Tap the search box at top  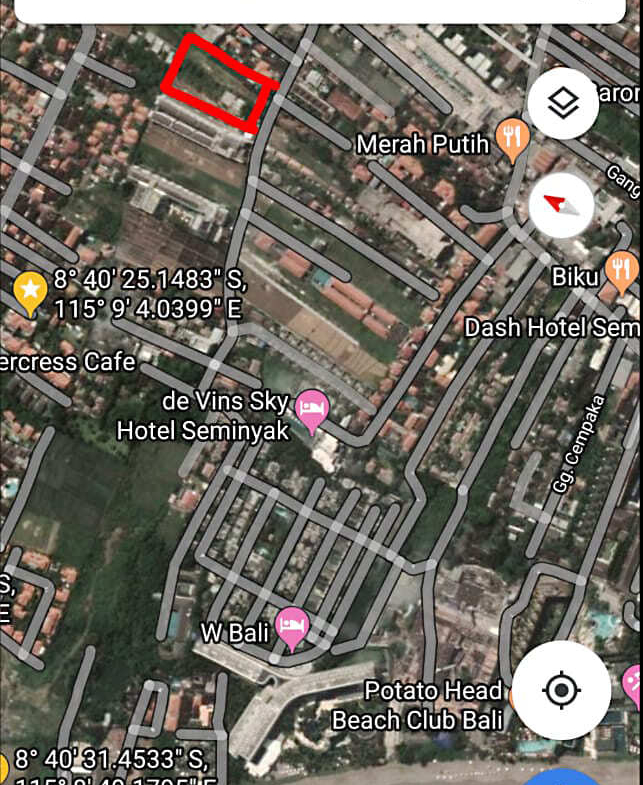(x=320, y=10)
